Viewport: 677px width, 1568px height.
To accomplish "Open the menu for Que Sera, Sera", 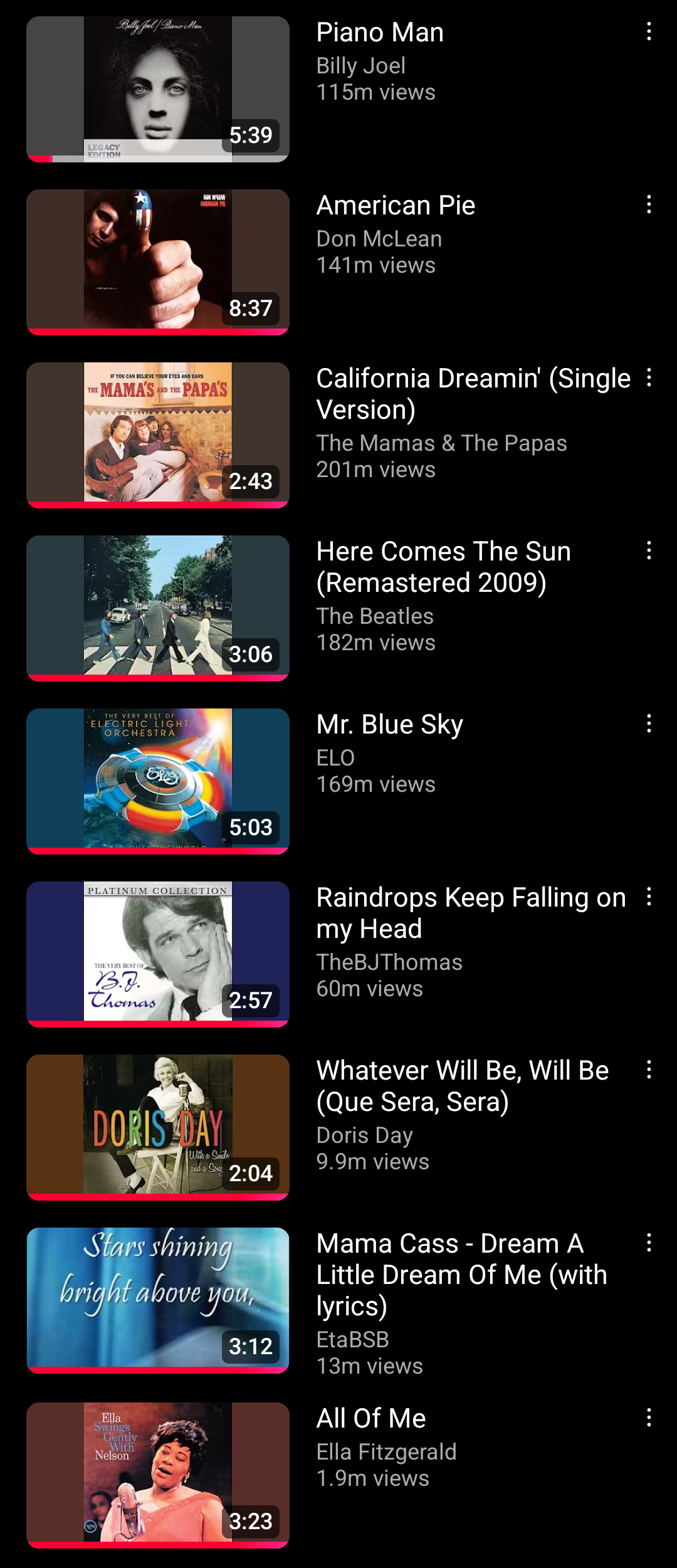I will point(649,1071).
